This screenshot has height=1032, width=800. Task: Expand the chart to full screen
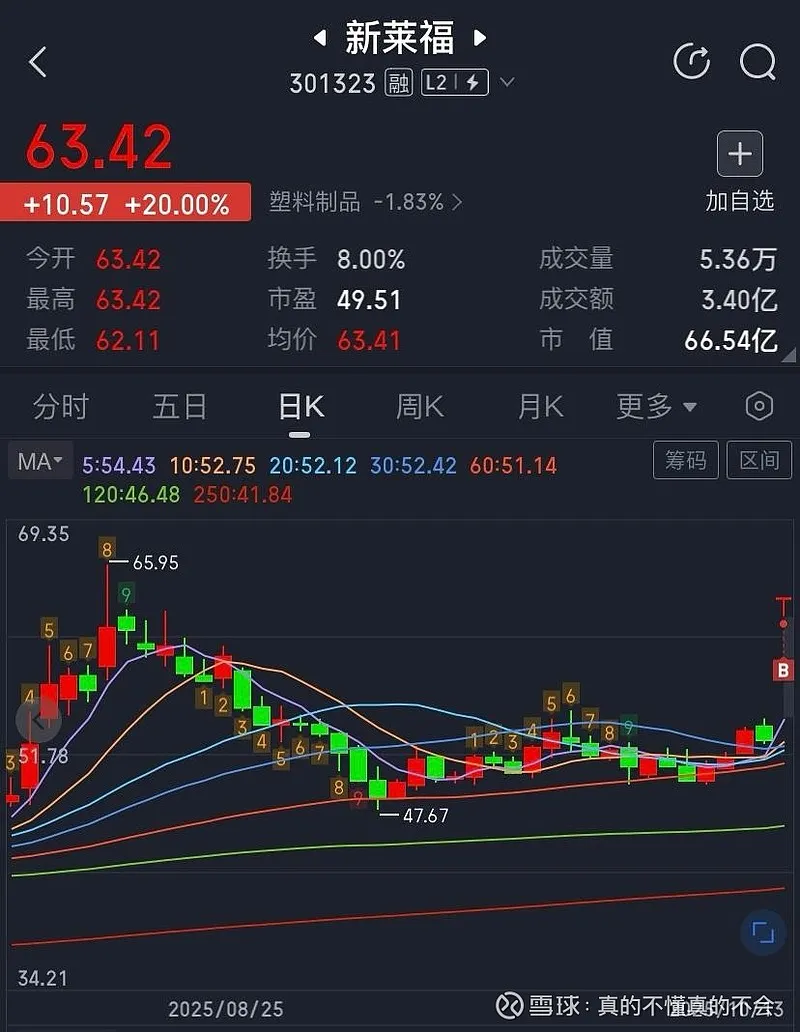764,934
